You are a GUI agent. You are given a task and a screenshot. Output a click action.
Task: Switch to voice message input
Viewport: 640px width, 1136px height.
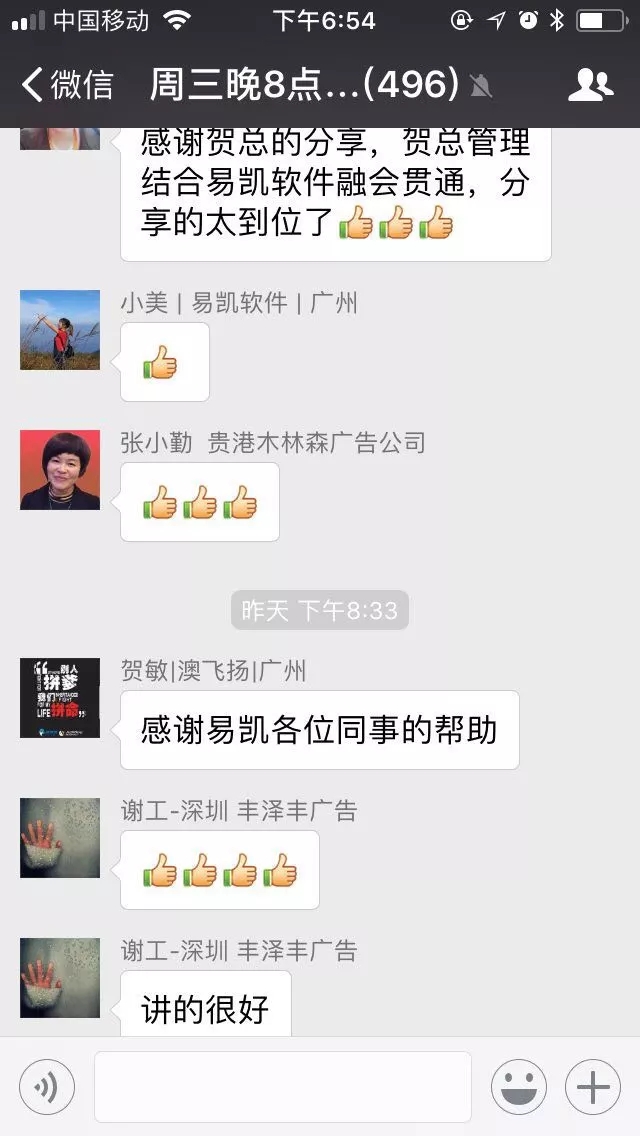(47, 1086)
